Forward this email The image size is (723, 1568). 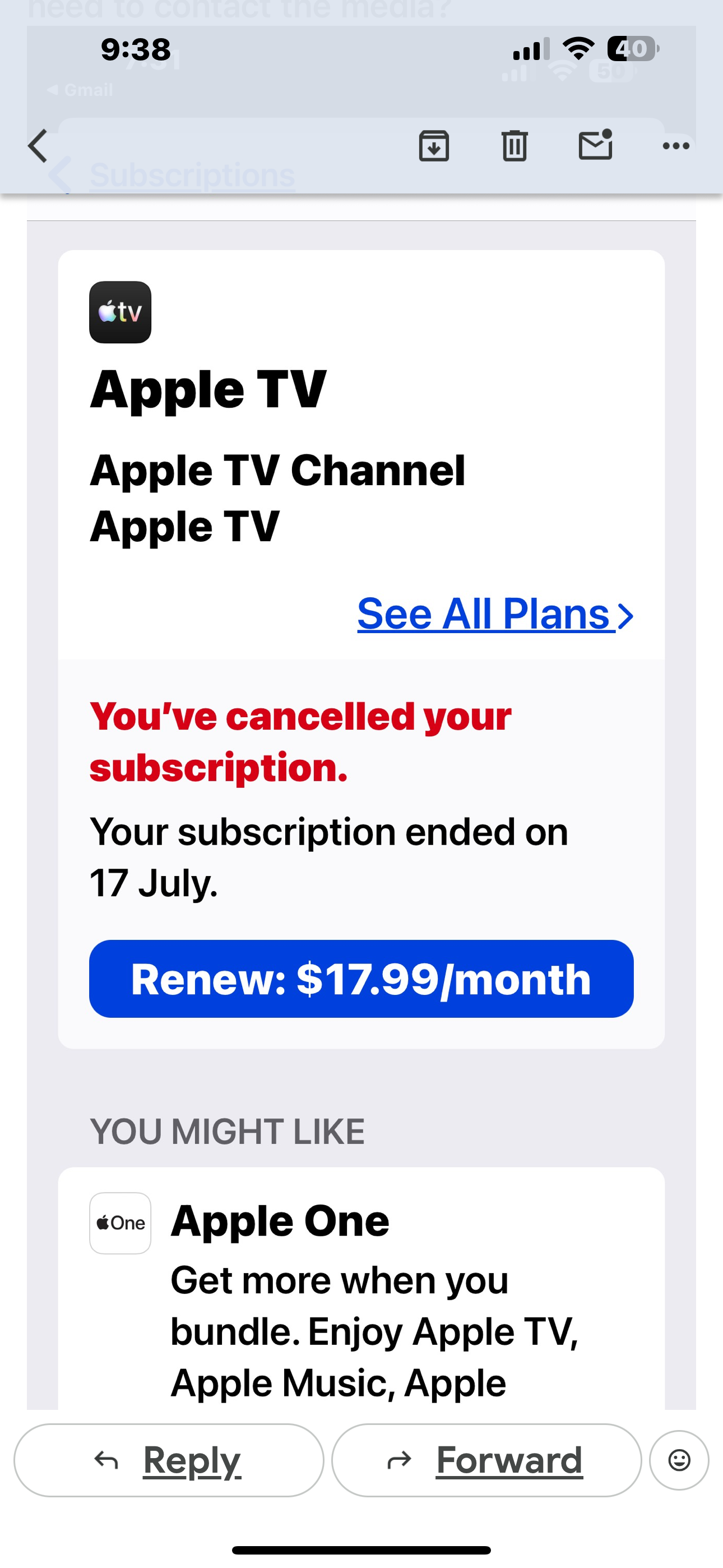[x=486, y=1460]
